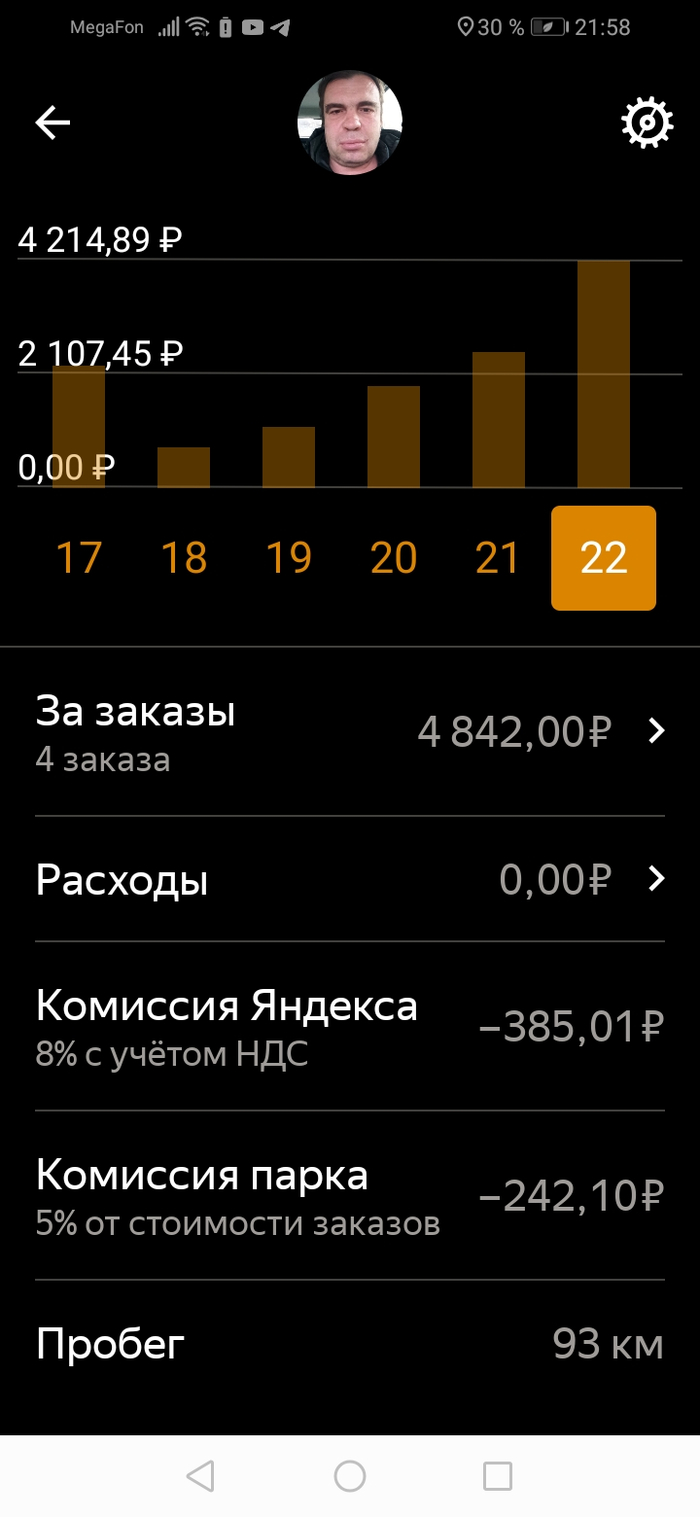Screen dimensions: 700x1517
Task: Tap the system home button
Action: pyautogui.click(x=350, y=1476)
